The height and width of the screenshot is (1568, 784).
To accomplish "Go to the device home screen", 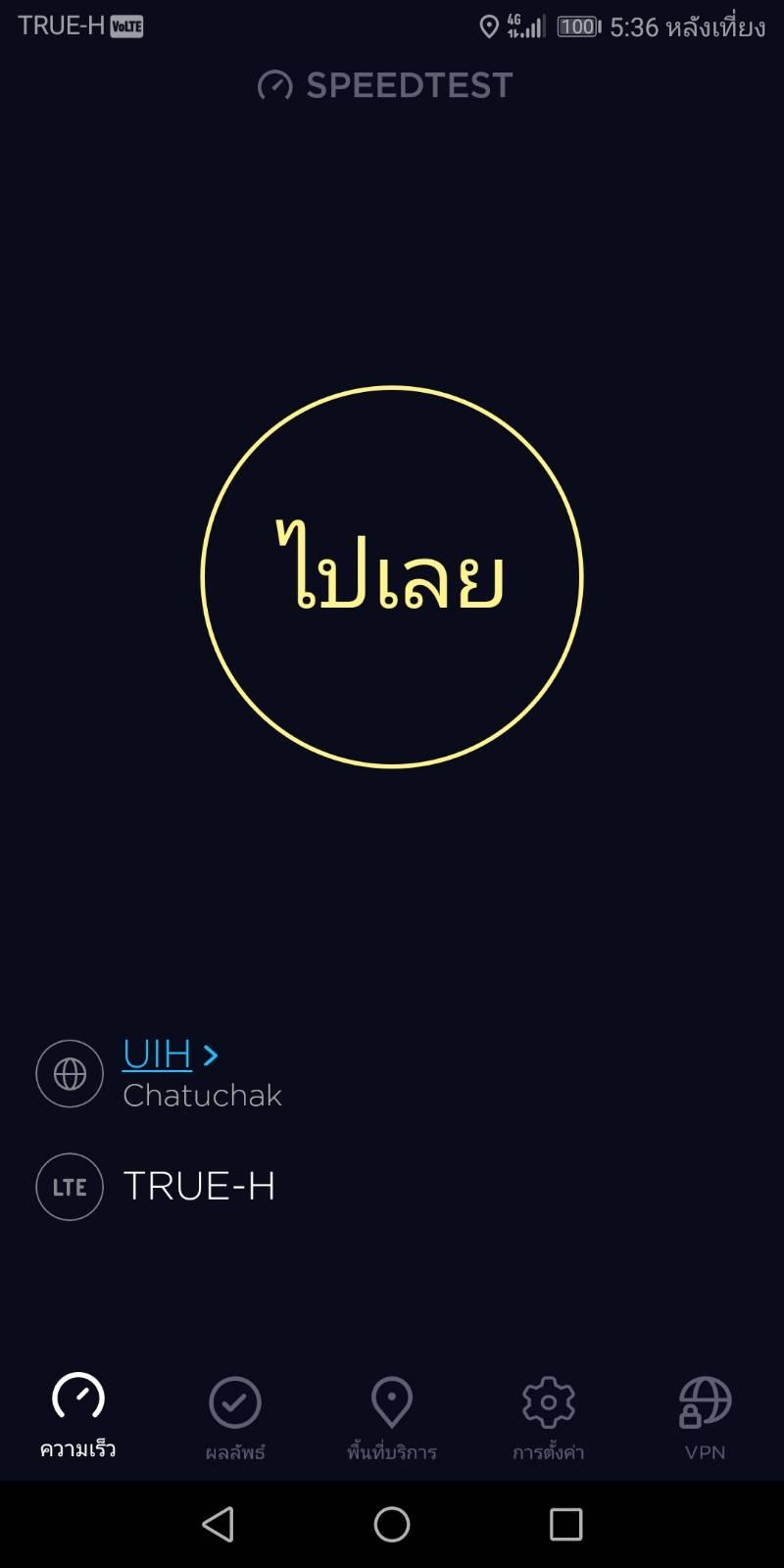I will [x=392, y=1524].
